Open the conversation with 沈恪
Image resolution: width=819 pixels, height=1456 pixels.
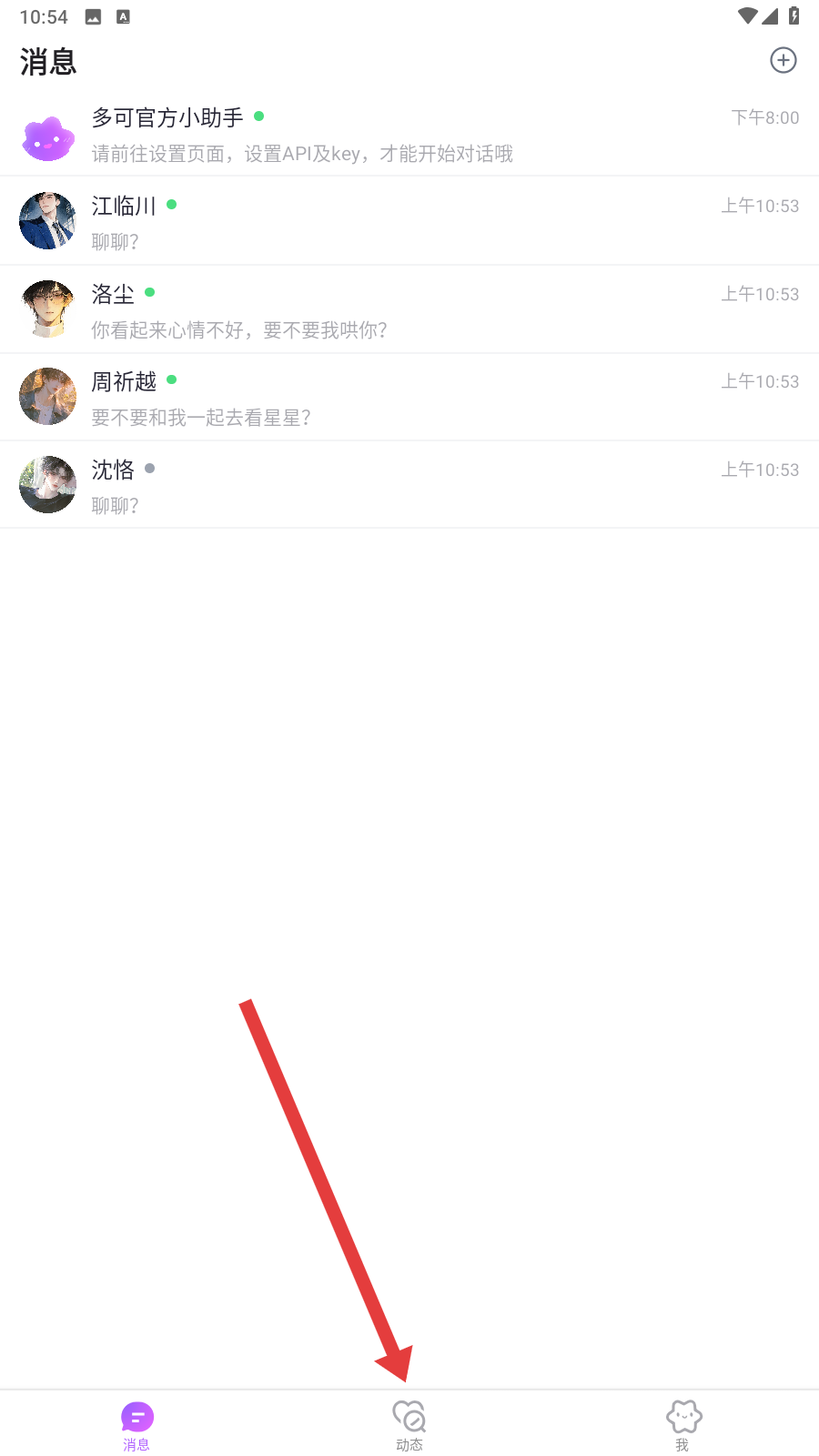[x=409, y=486]
